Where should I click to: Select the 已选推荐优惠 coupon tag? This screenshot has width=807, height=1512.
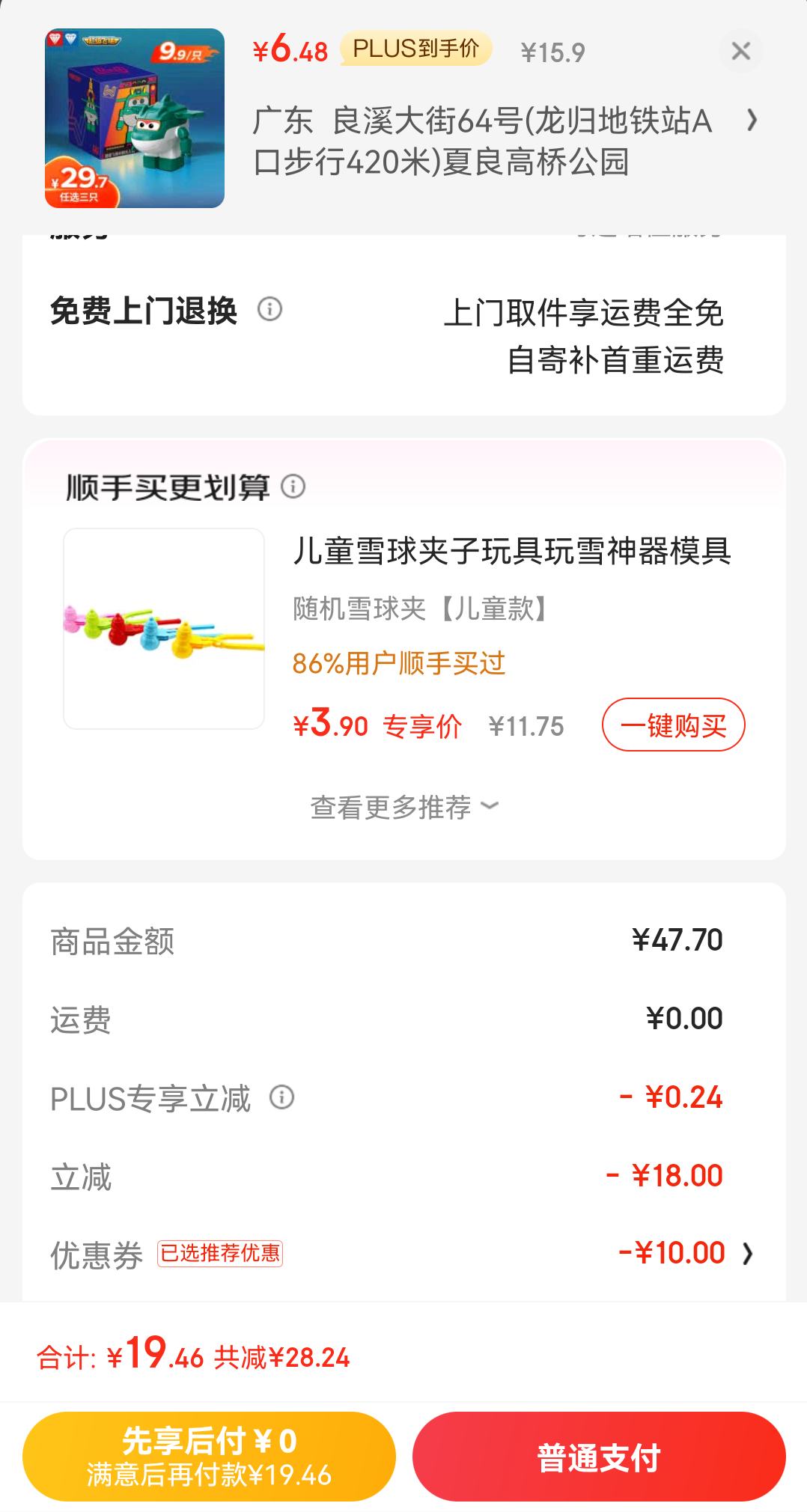[220, 1252]
